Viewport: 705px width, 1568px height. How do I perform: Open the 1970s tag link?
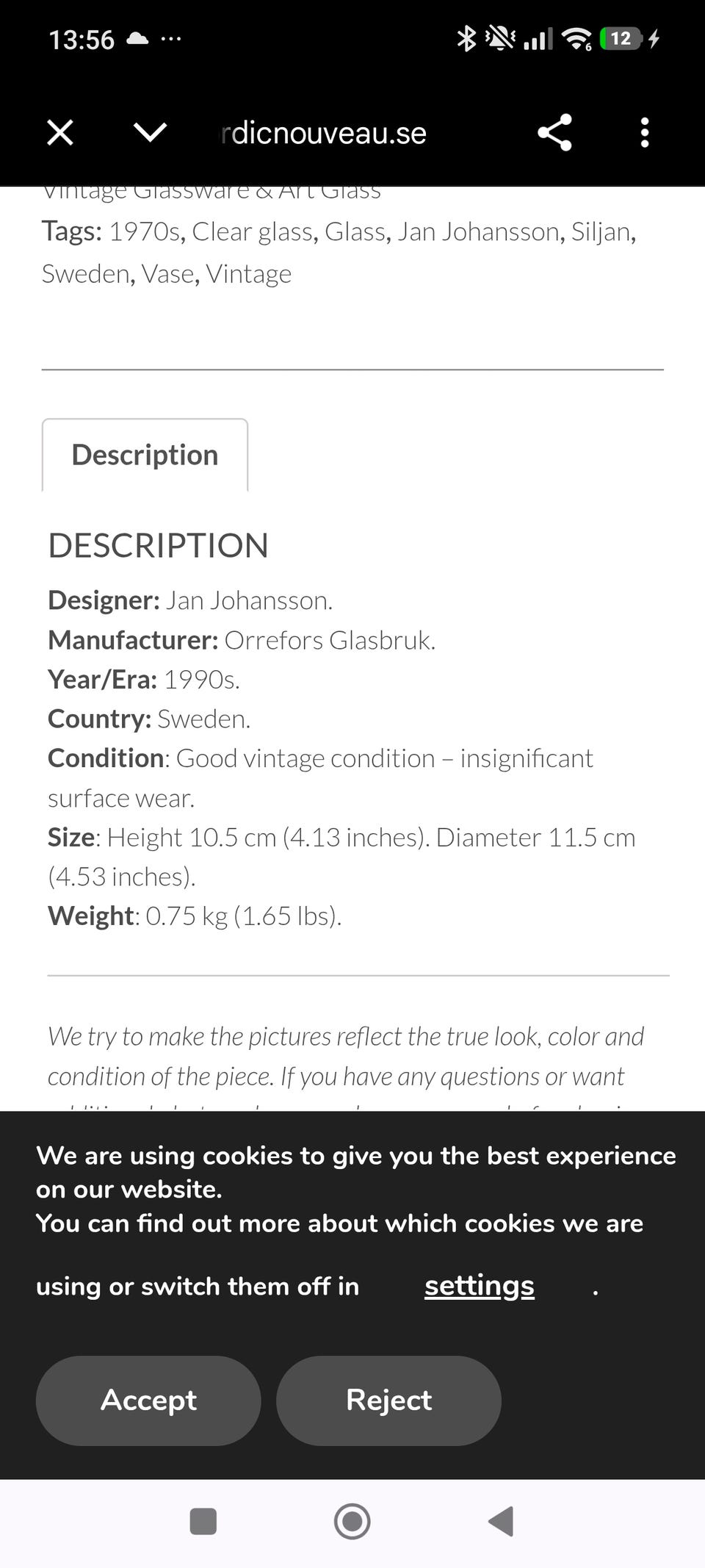145,232
